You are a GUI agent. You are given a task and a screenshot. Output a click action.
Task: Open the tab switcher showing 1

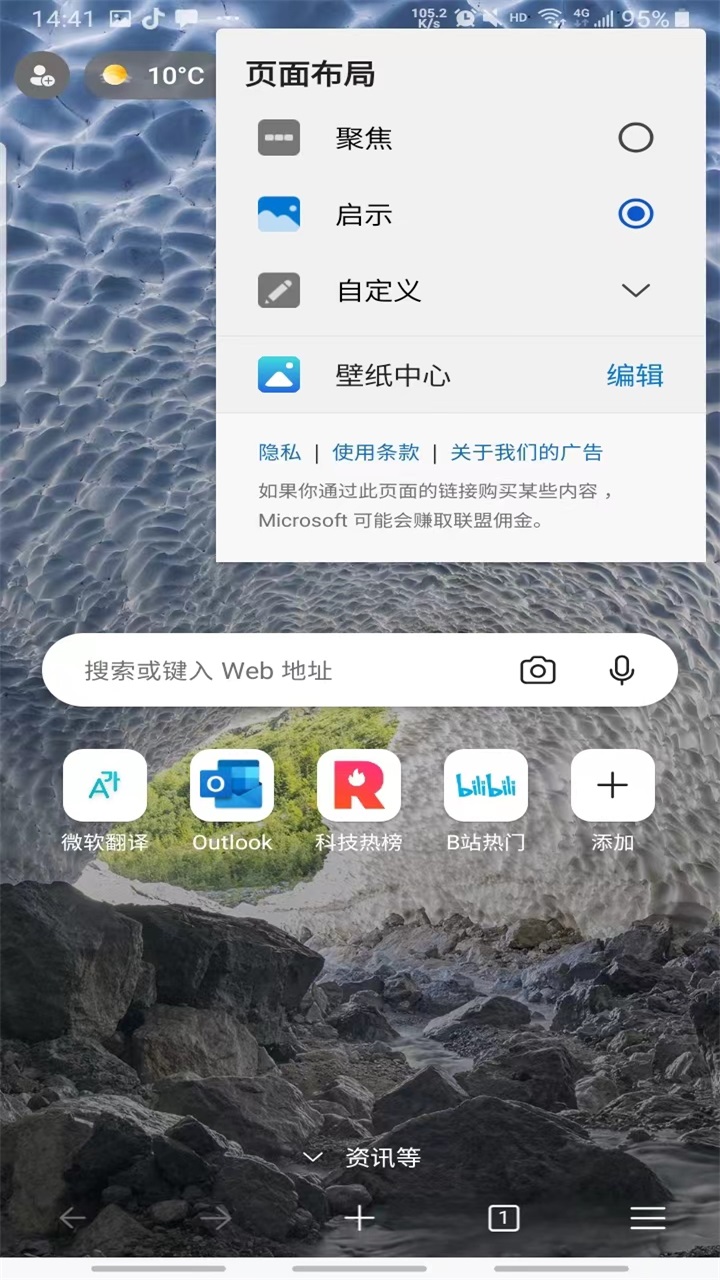(x=503, y=1217)
